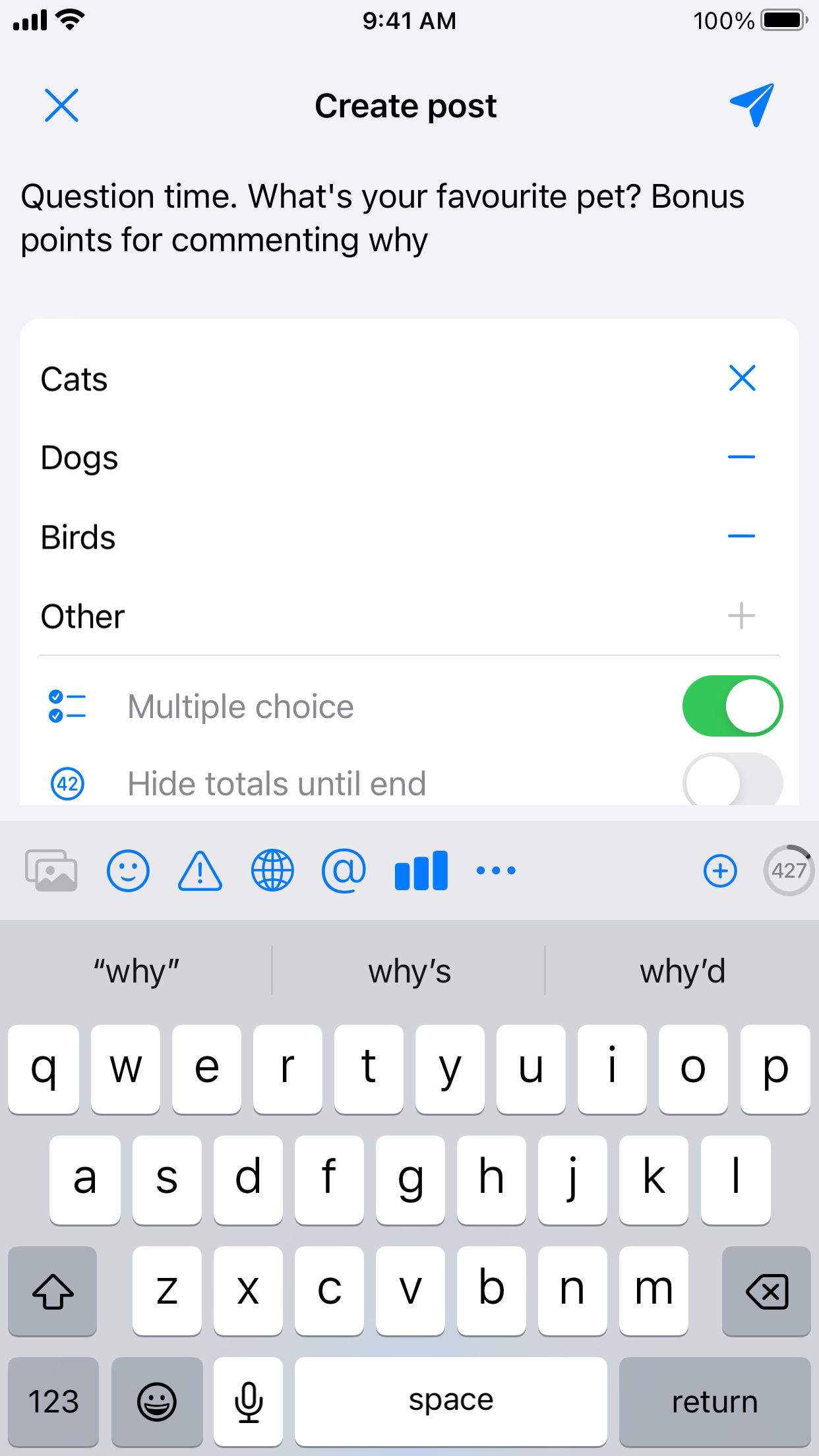The width and height of the screenshot is (819, 1456).
Task: Disable the Multiple choice switch
Action: pos(732,706)
